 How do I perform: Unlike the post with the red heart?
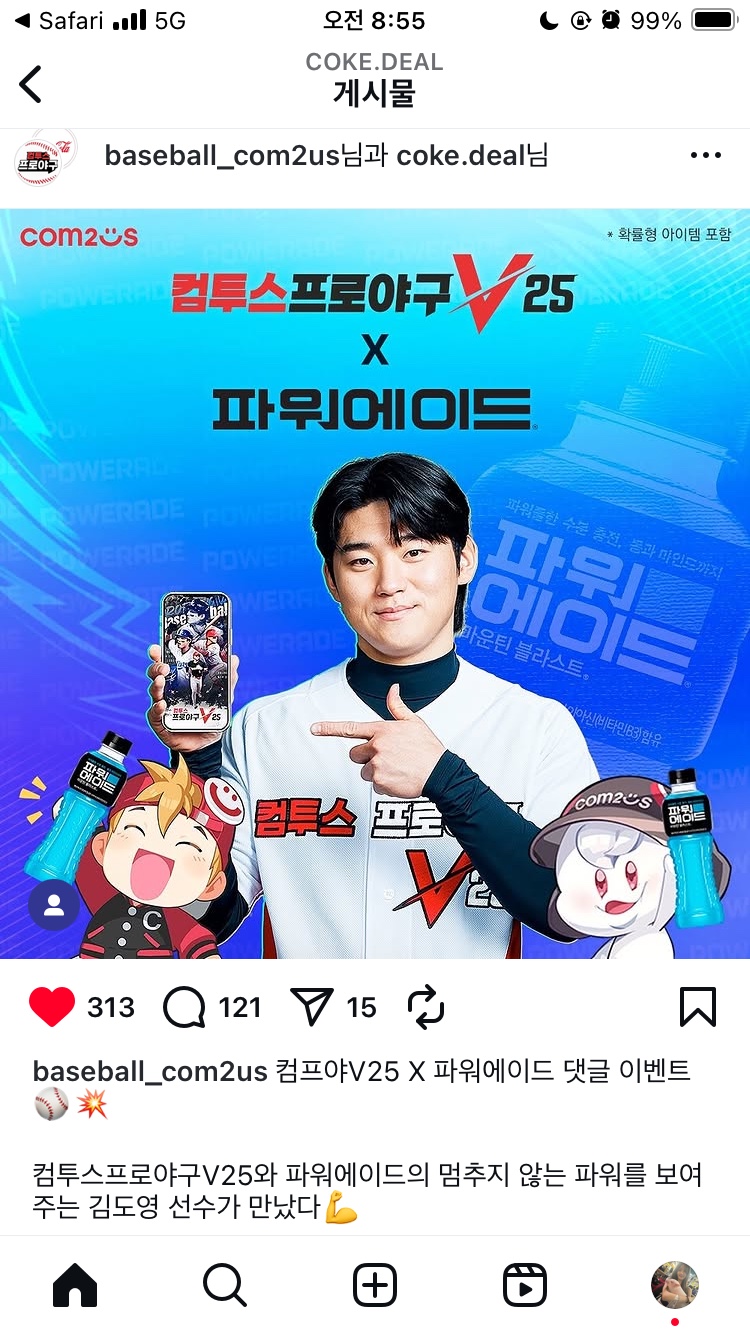tap(52, 1007)
